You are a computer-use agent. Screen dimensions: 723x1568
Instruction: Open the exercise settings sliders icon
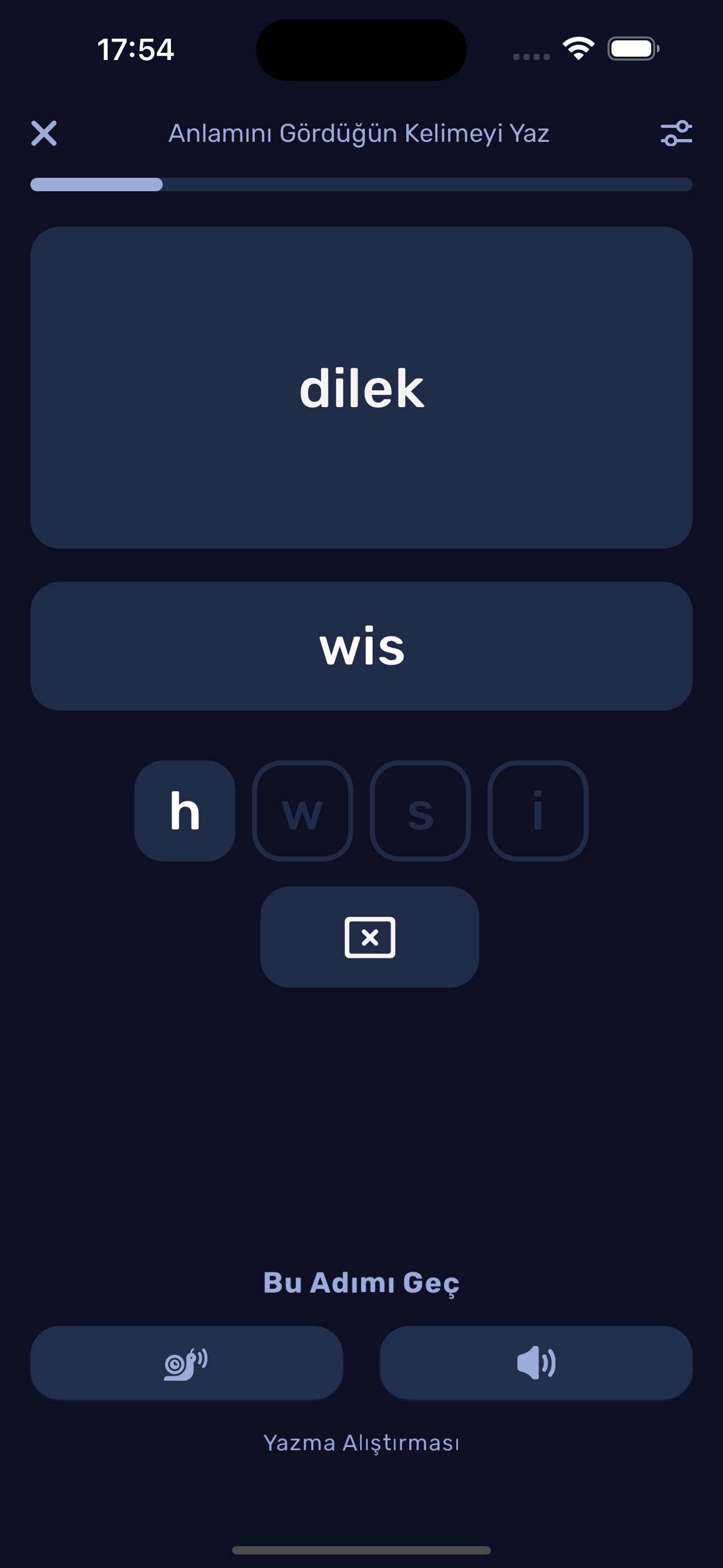coord(676,133)
